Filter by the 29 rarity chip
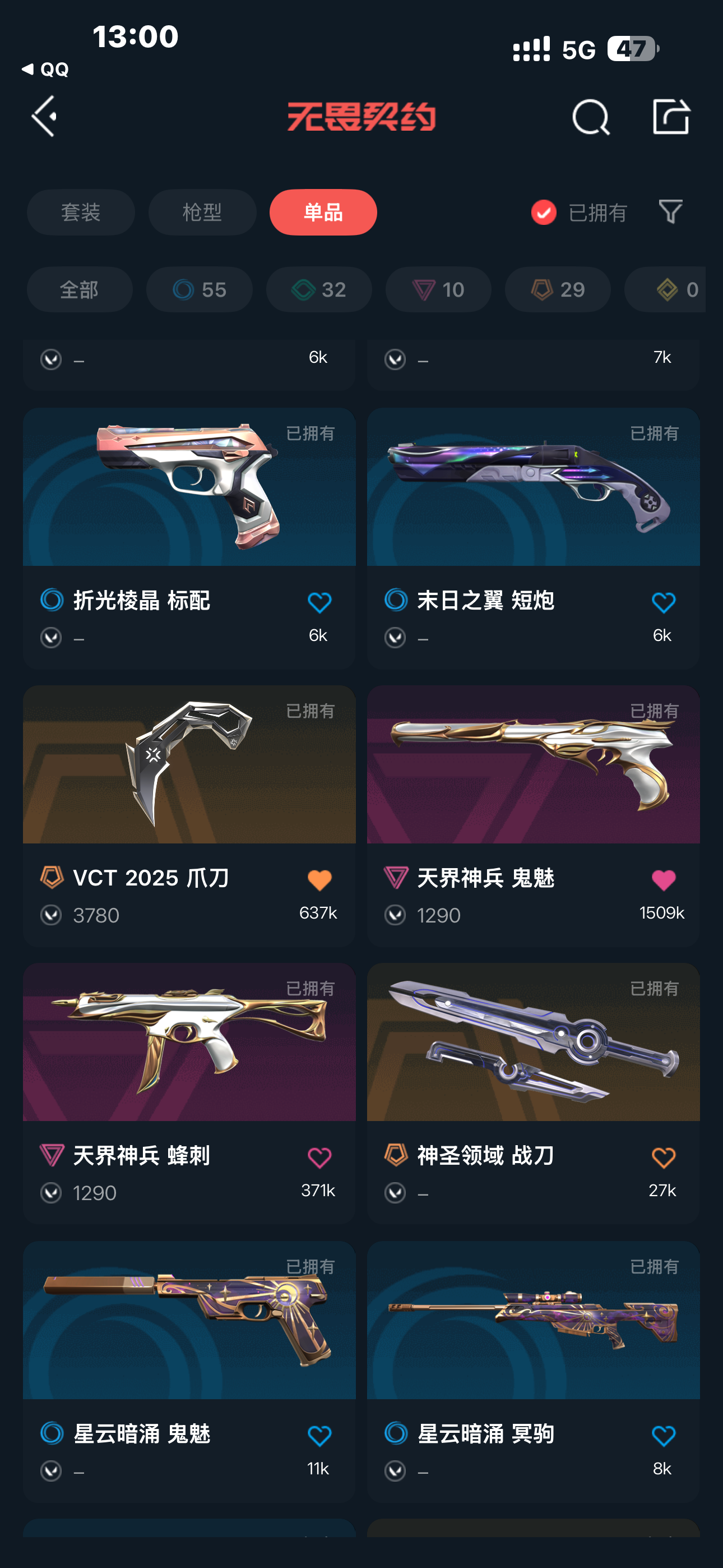723x1568 pixels. point(558,290)
